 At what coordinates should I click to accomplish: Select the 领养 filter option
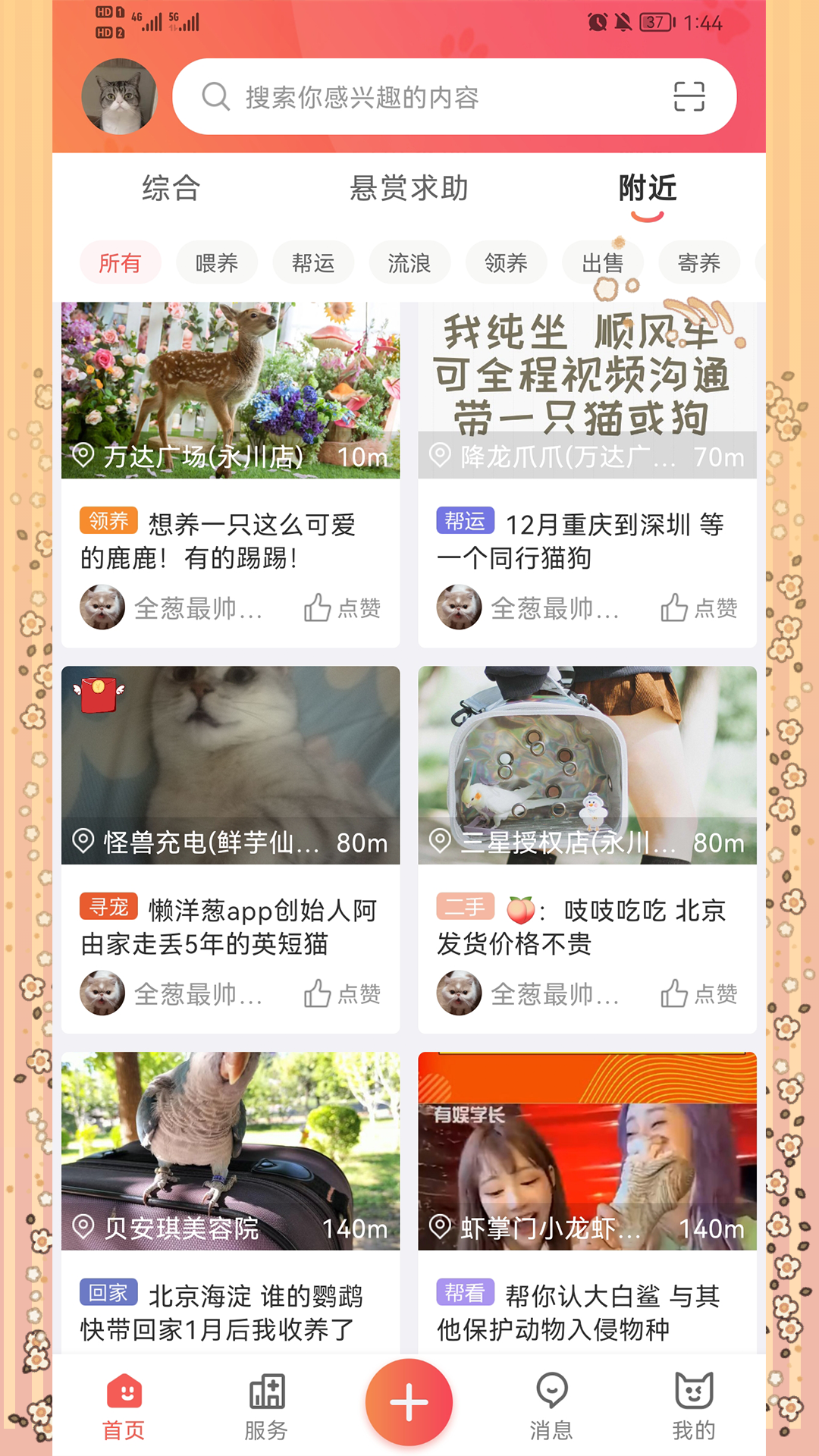pyautogui.click(x=506, y=262)
